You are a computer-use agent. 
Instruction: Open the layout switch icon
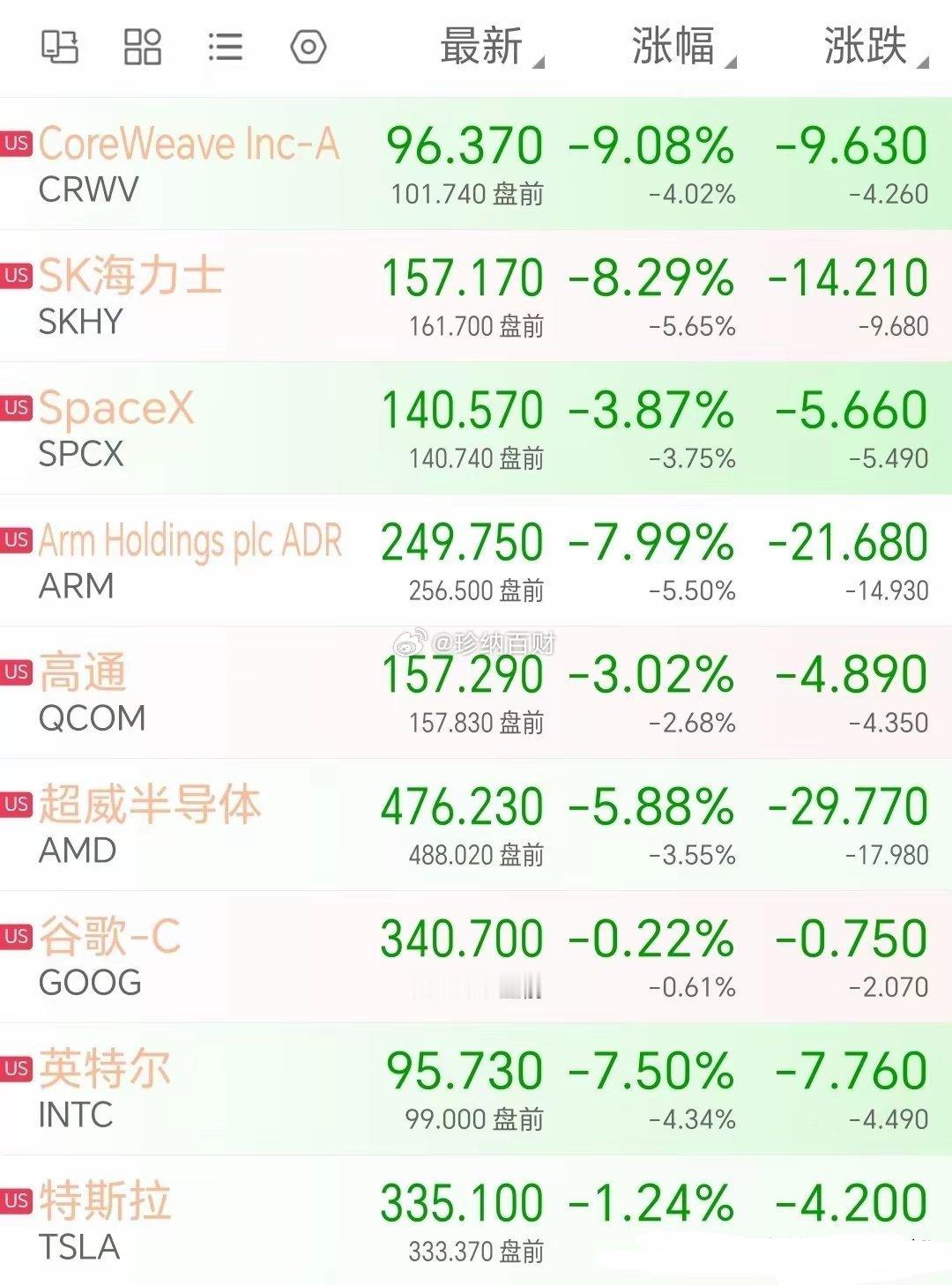point(60,47)
